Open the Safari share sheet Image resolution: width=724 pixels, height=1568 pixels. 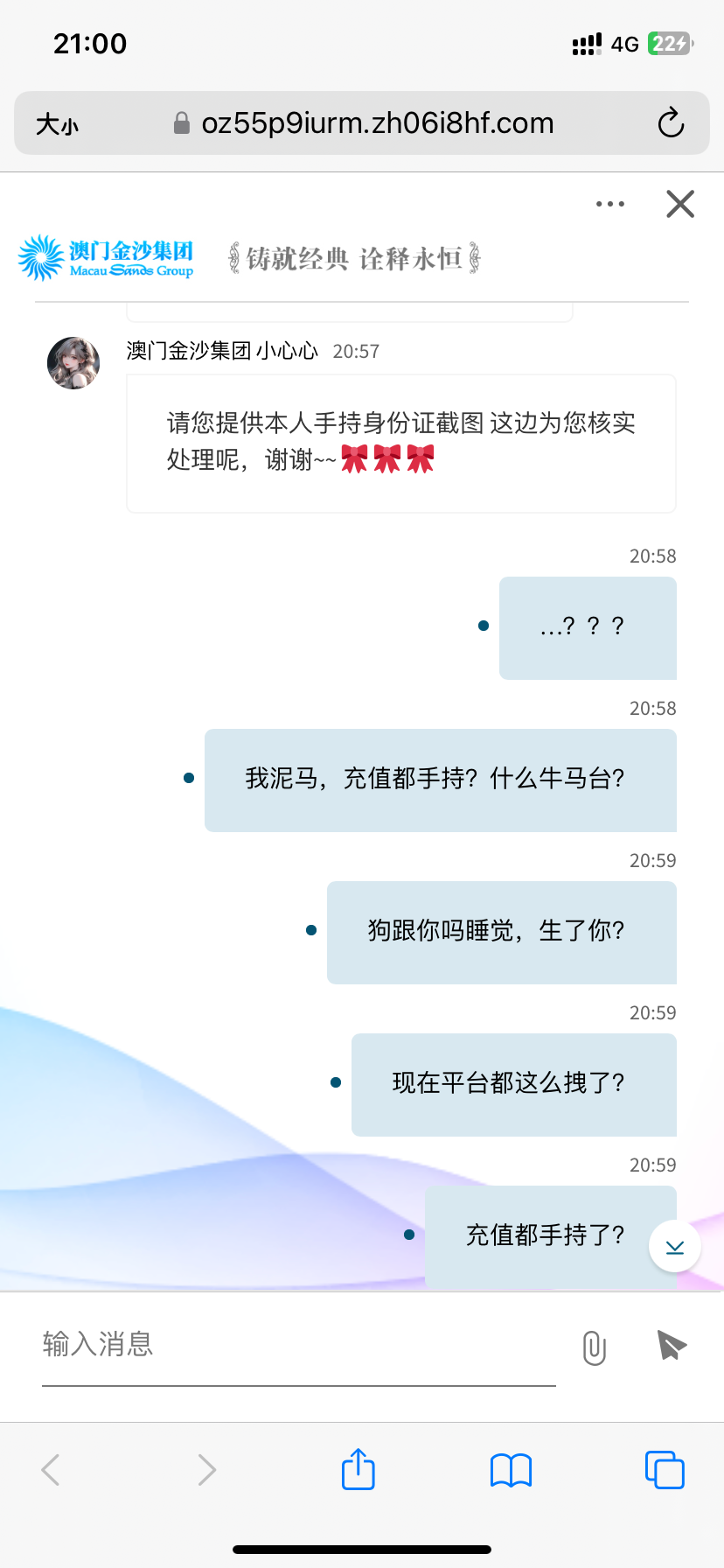[358, 1469]
